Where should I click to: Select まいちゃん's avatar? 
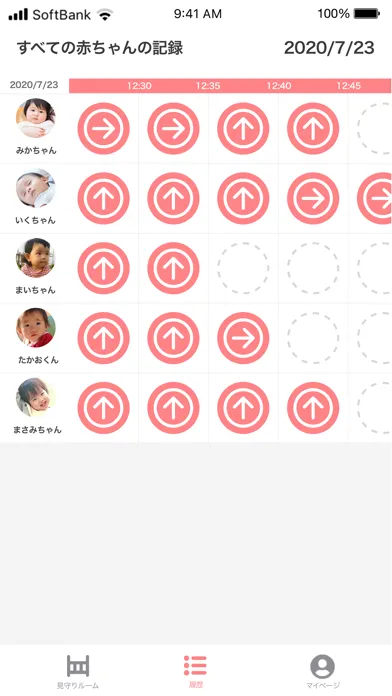[x=36, y=258]
